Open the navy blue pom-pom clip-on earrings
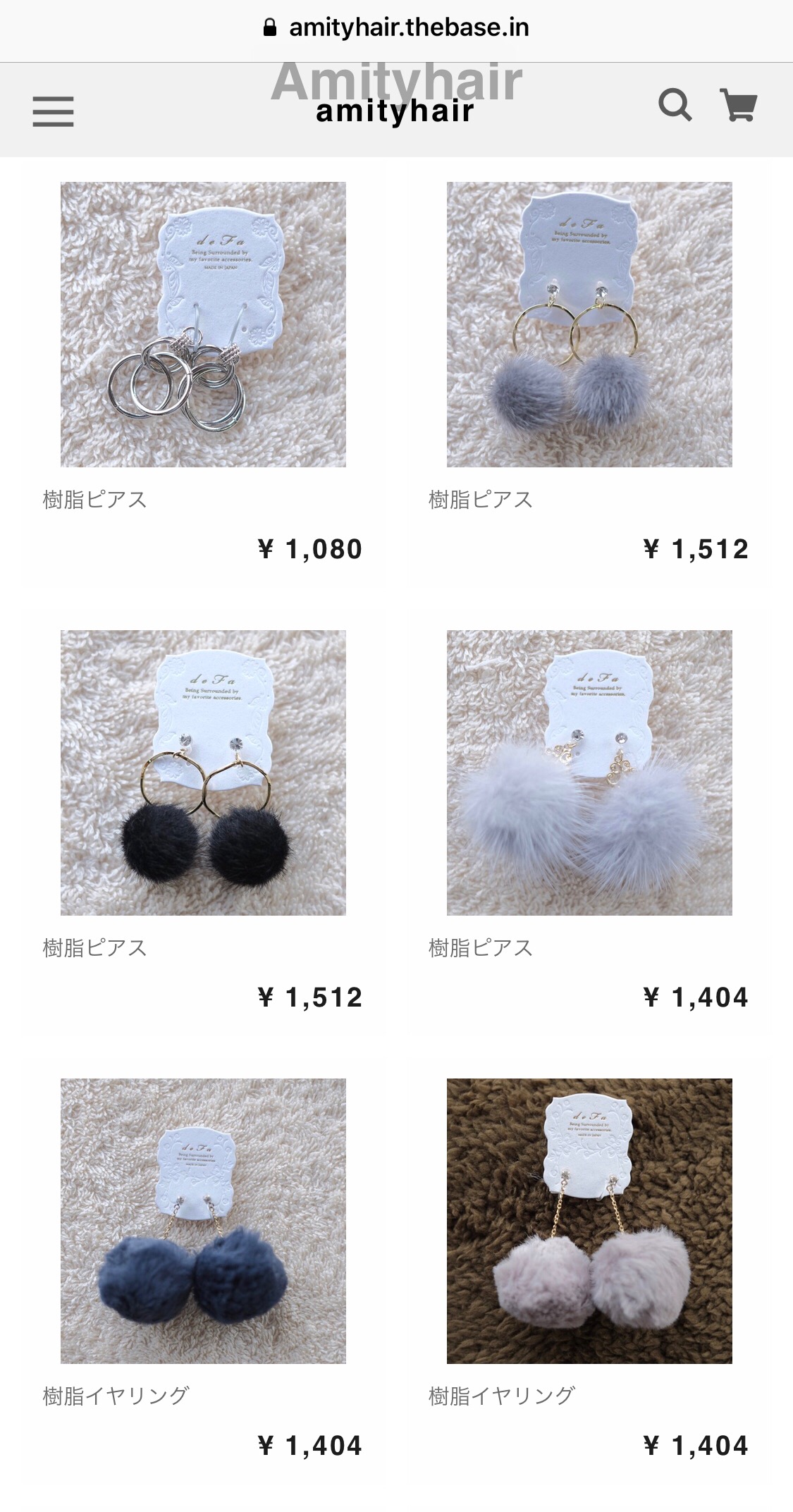The height and width of the screenshot is (1512, 793). coord(203,1221)
